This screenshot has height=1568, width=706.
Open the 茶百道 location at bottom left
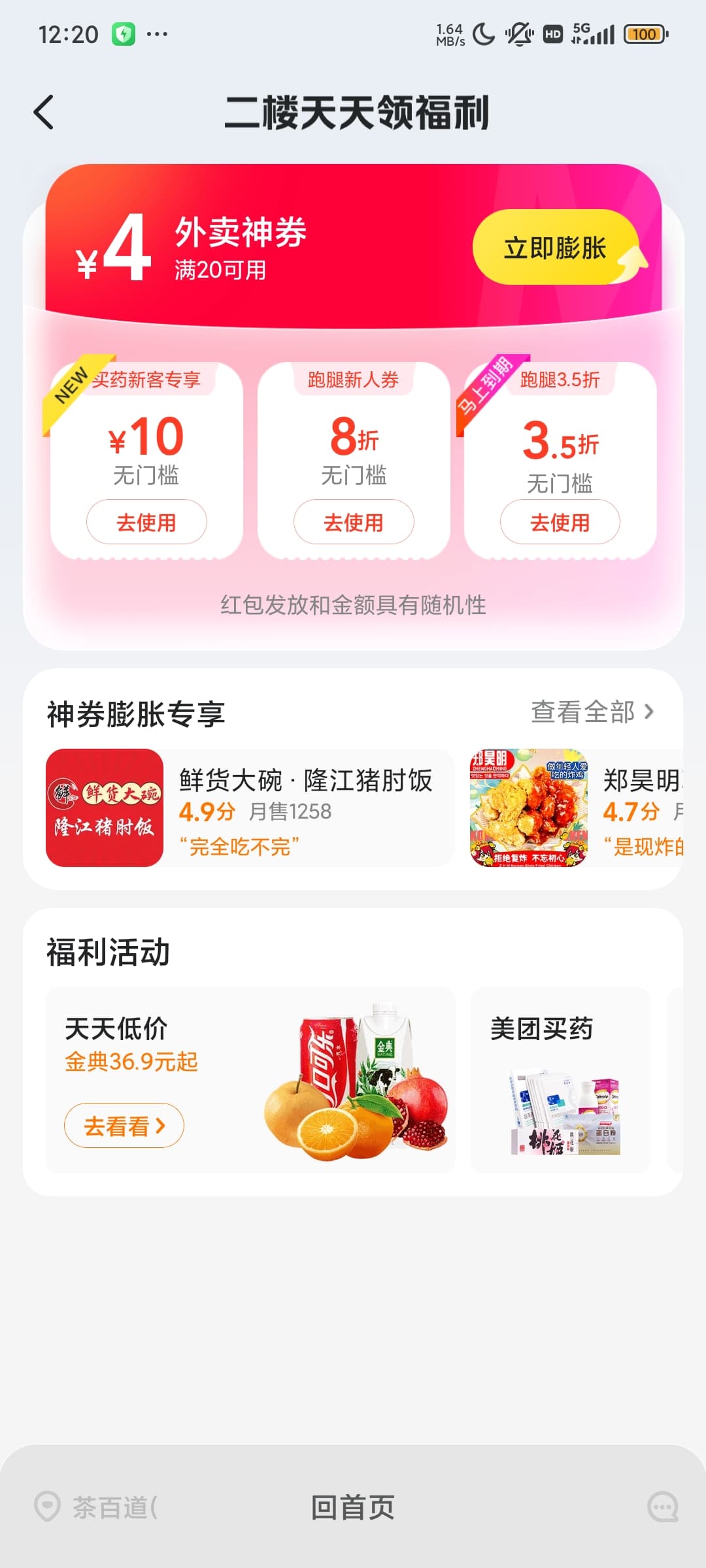pos(96,1507)
